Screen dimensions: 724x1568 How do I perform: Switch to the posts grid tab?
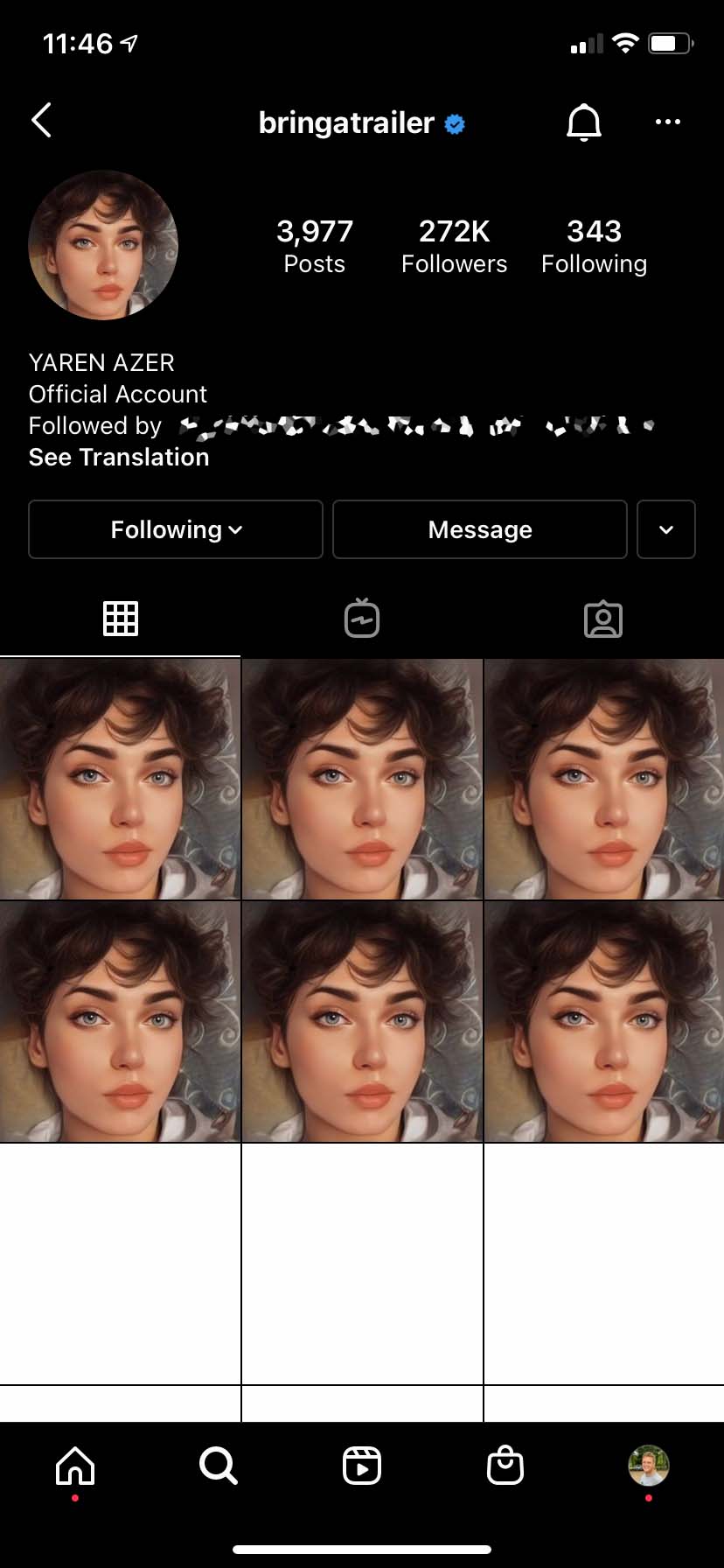(121, 619)
